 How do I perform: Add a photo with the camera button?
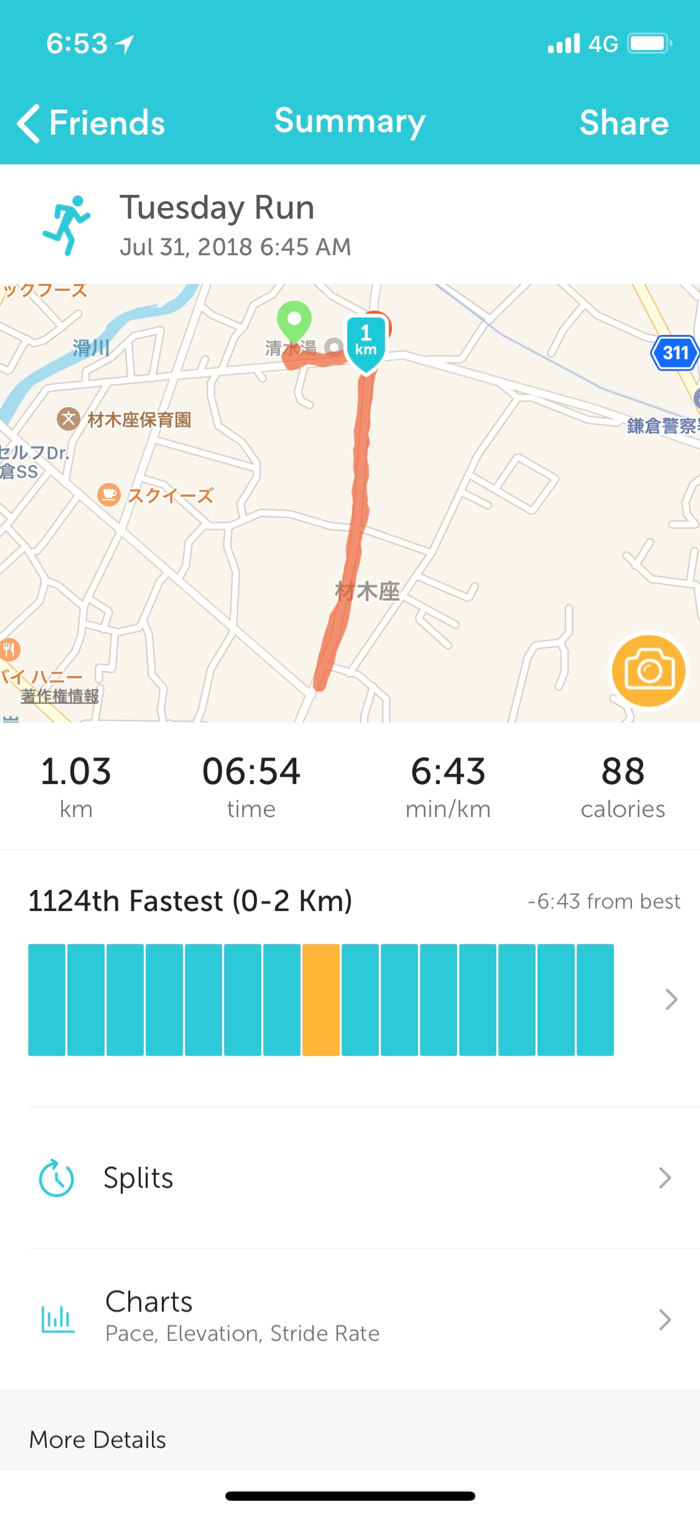click(x=649, y=670)
